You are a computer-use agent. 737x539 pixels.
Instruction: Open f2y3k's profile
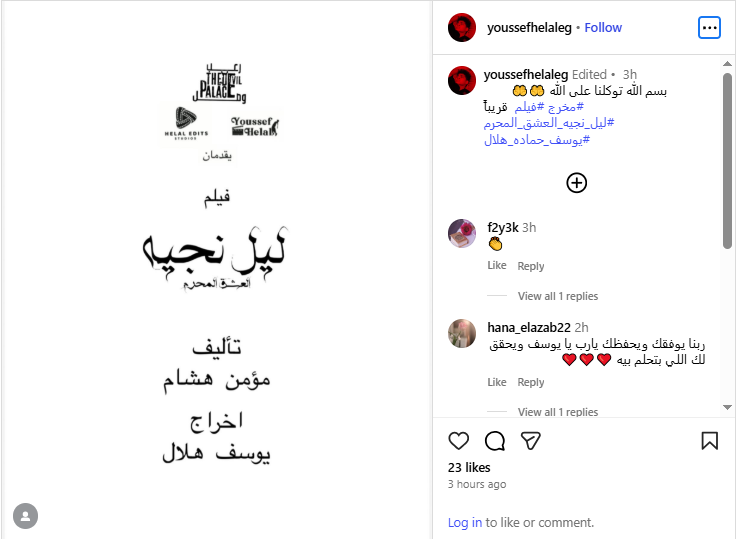(x=503, y=227)
